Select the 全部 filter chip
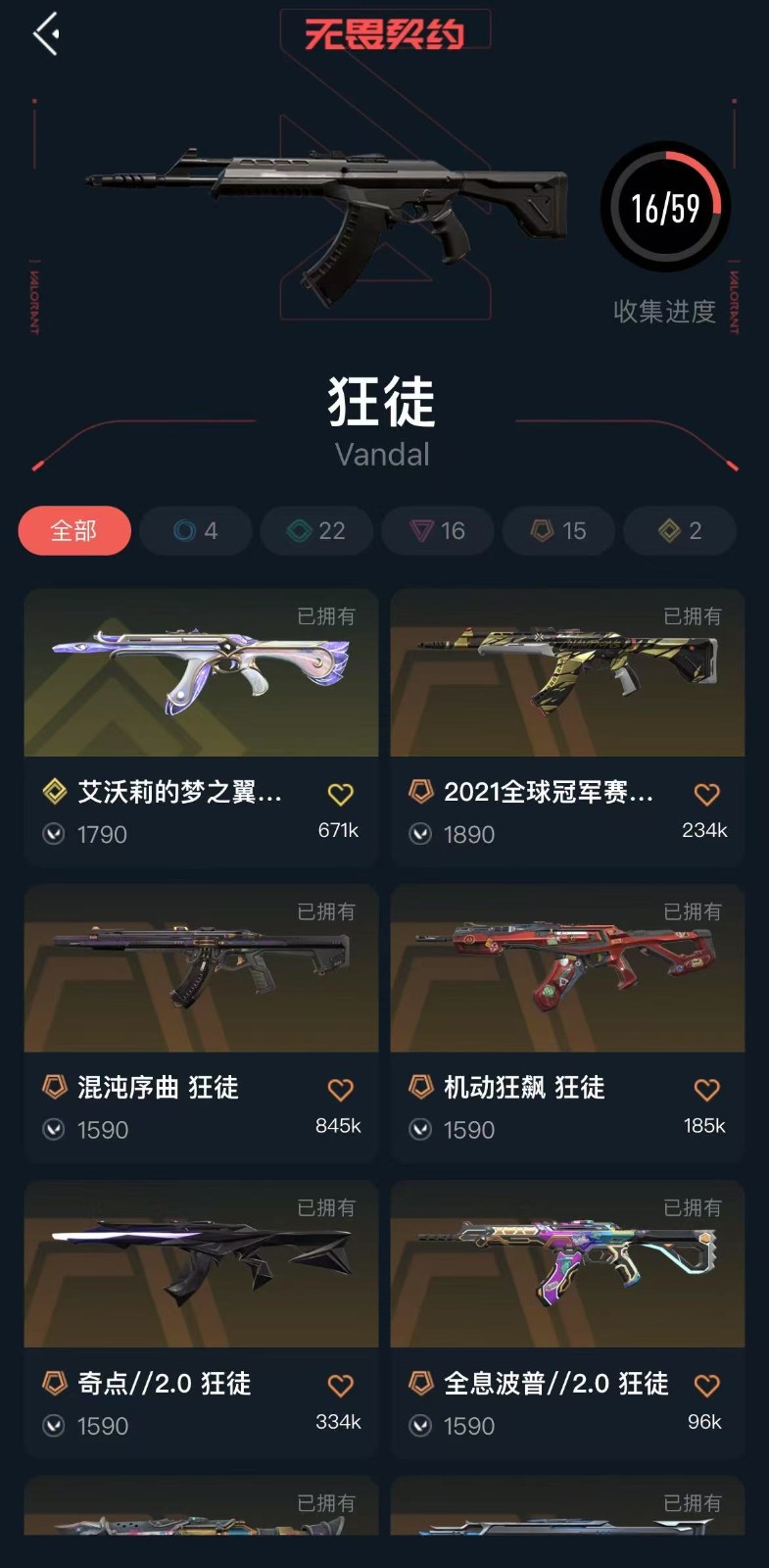Image resolution: width=769 pixels, height=1568 pixels. (x=74, y=530)
